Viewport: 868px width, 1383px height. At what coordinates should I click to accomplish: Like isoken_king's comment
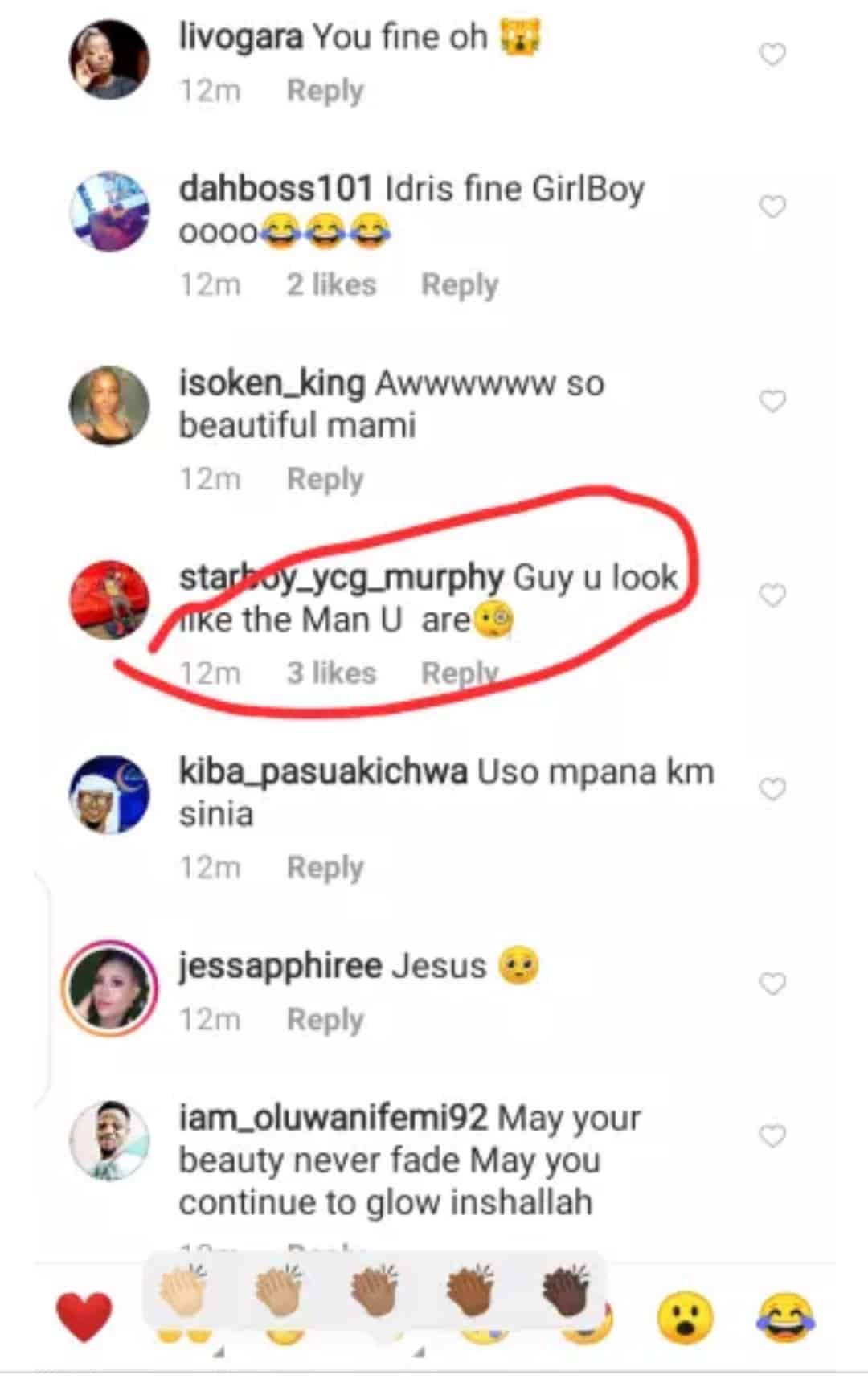coord(772,401)
